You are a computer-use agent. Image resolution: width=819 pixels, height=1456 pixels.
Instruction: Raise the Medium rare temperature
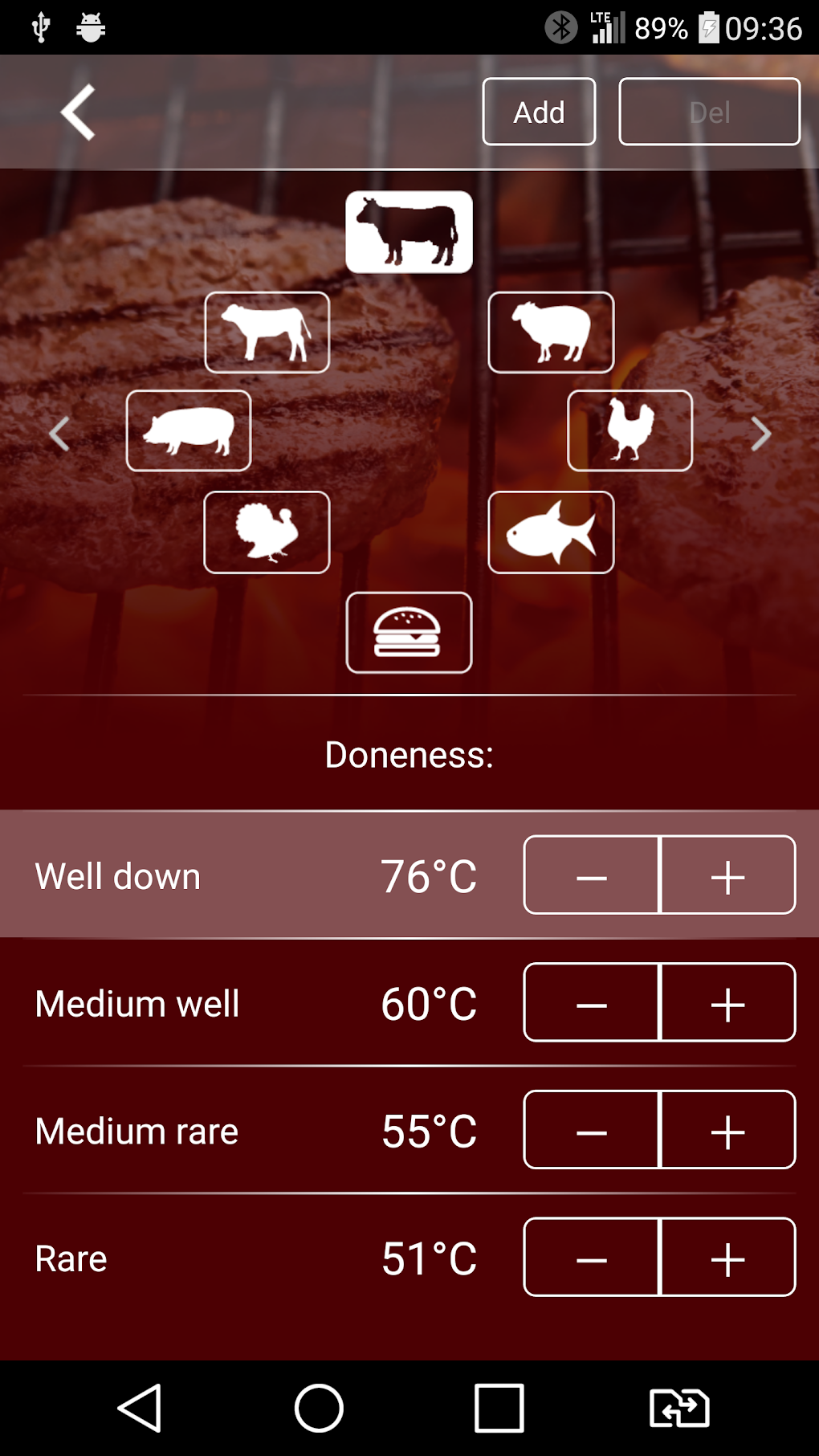point(727,1130)
